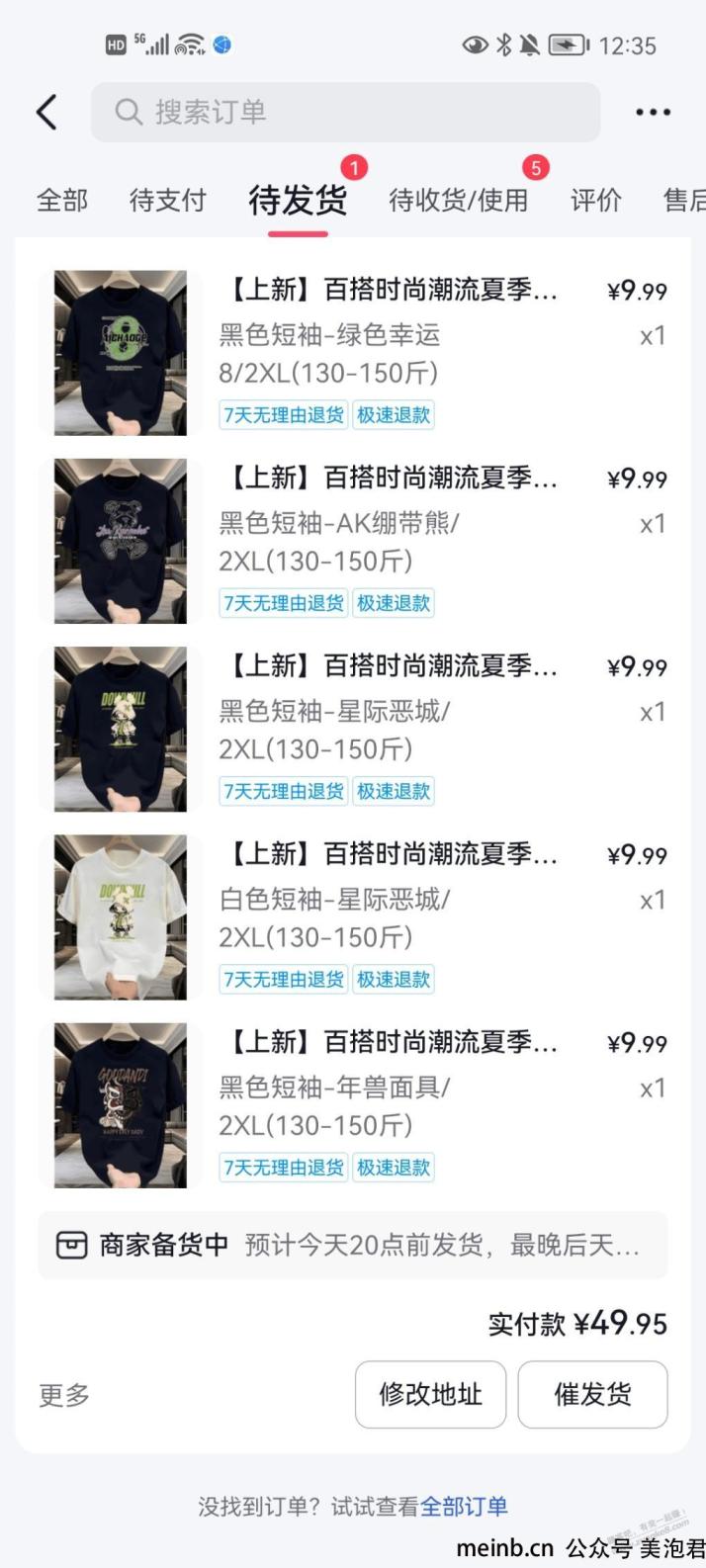
Task: Open the AK绷带熊 T-shirt item
Action: (353, 541)
